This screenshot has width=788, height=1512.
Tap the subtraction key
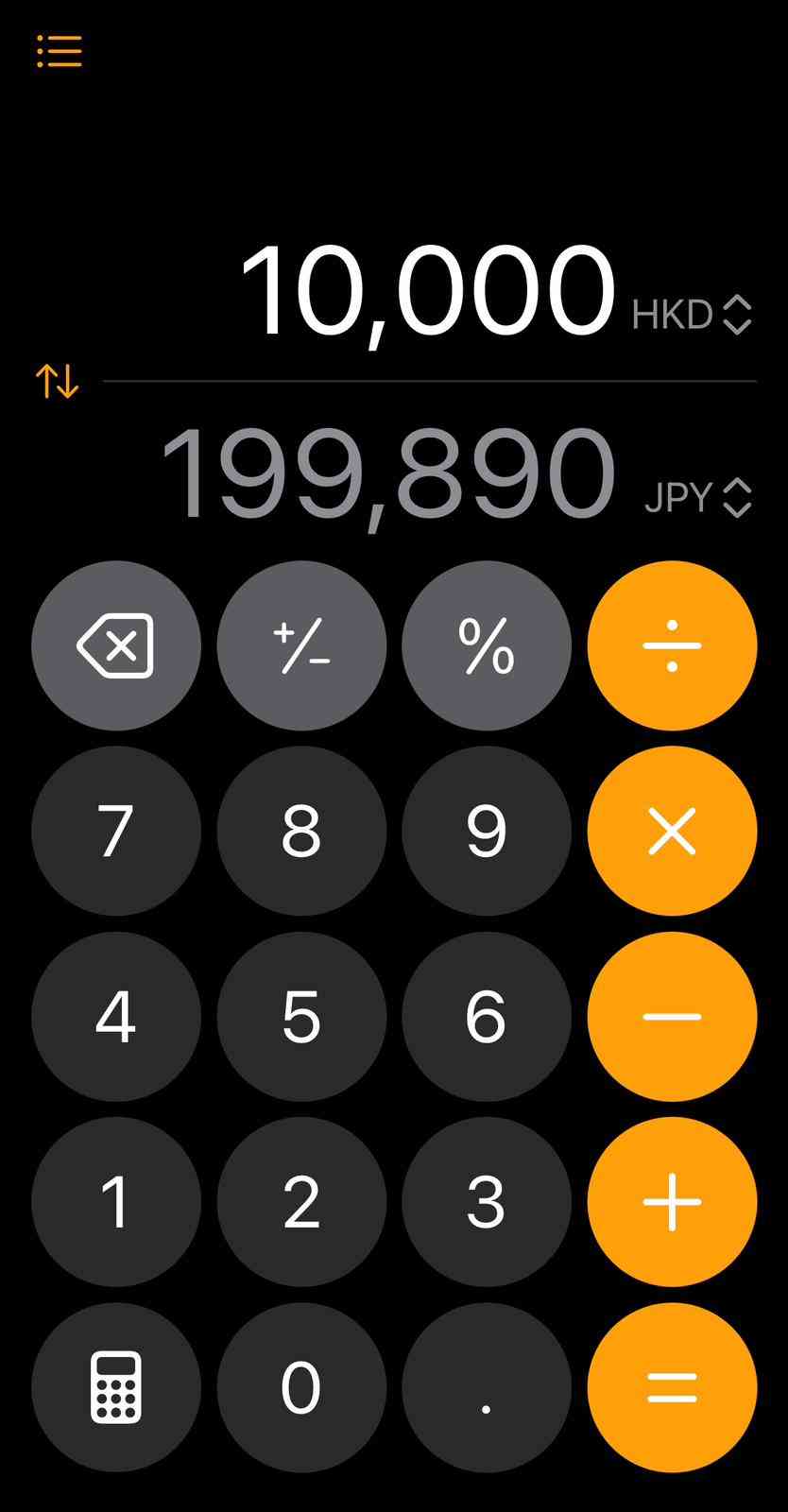coord(671,1015)
